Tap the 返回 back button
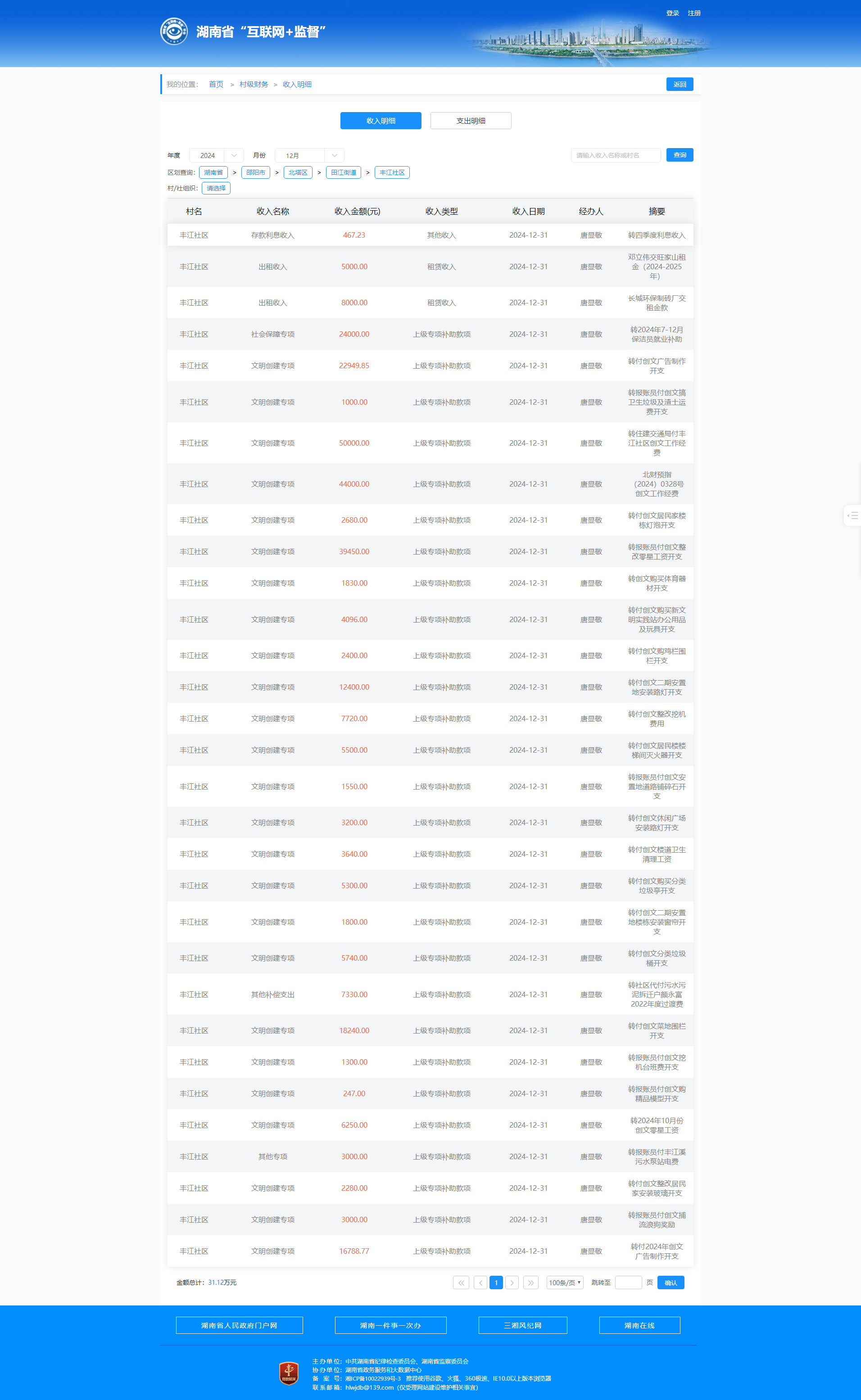This screenshot has height=1400, width=861. [680, 84]
